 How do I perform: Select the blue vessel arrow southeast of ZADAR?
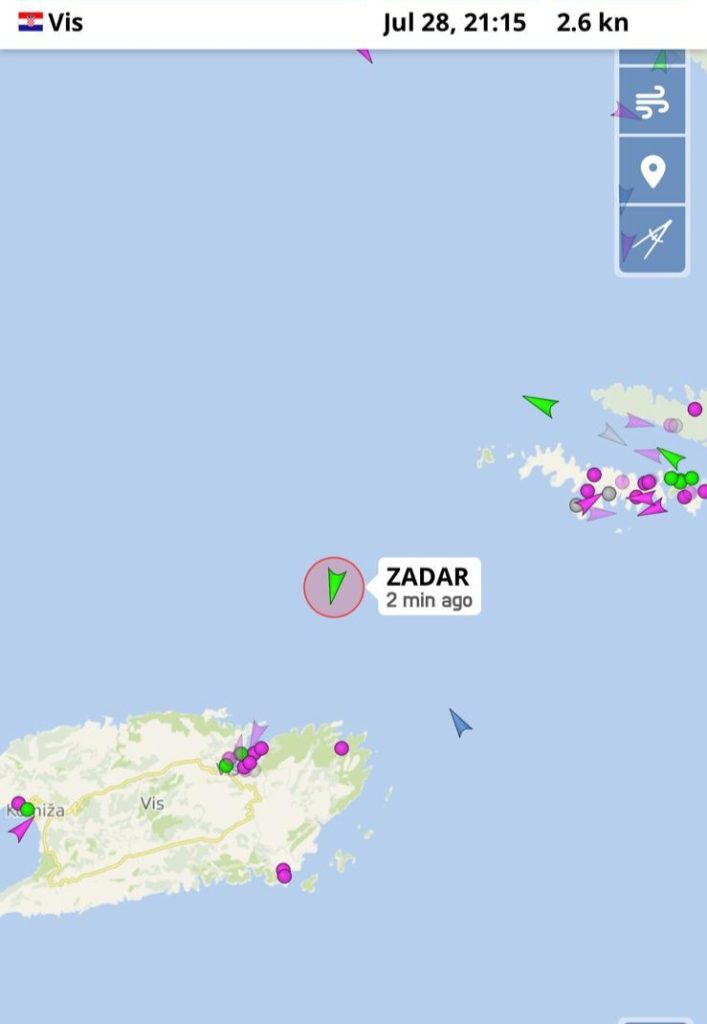click(x=459, y=722)
